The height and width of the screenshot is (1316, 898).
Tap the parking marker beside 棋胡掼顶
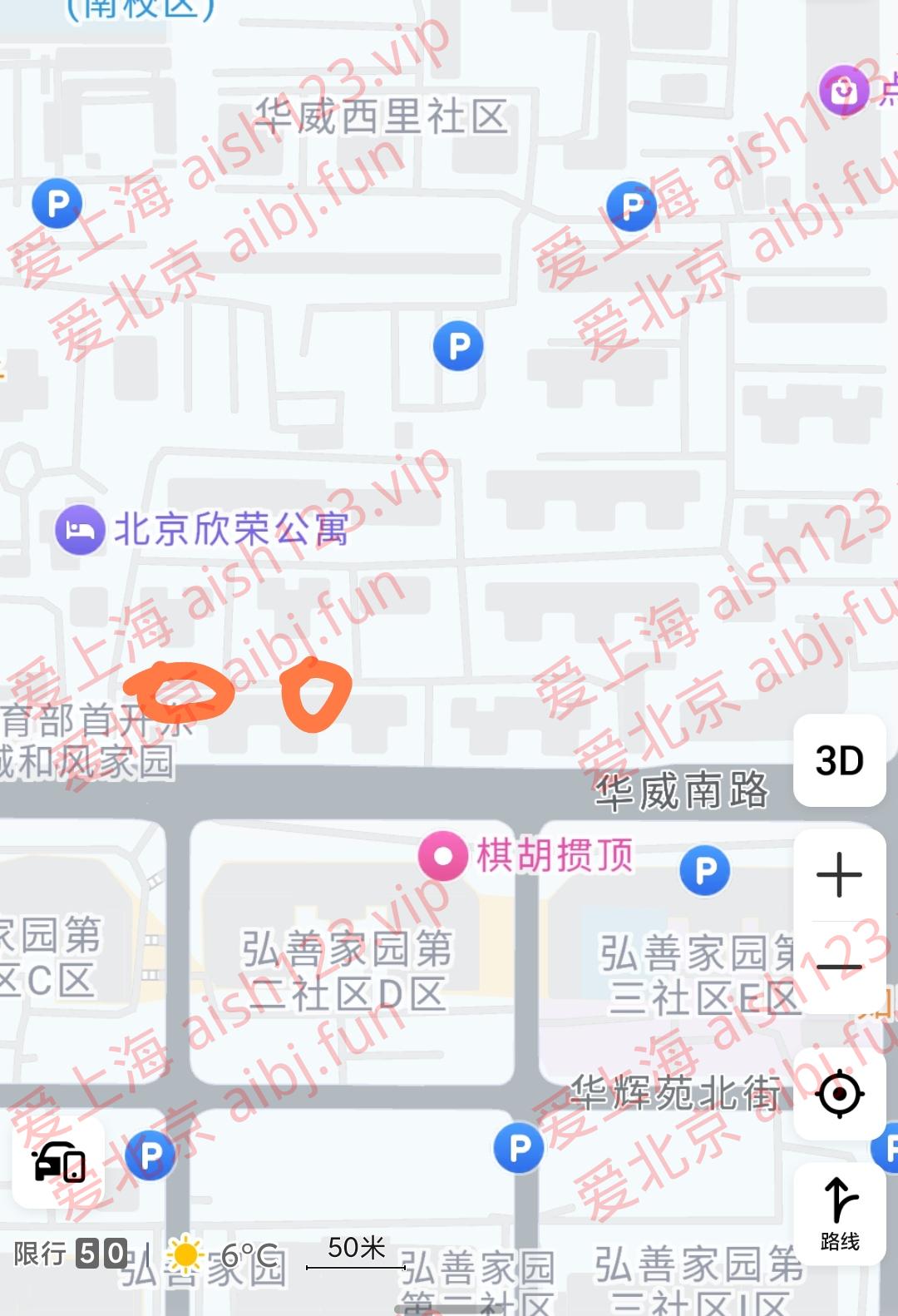[x=704, y=871]
